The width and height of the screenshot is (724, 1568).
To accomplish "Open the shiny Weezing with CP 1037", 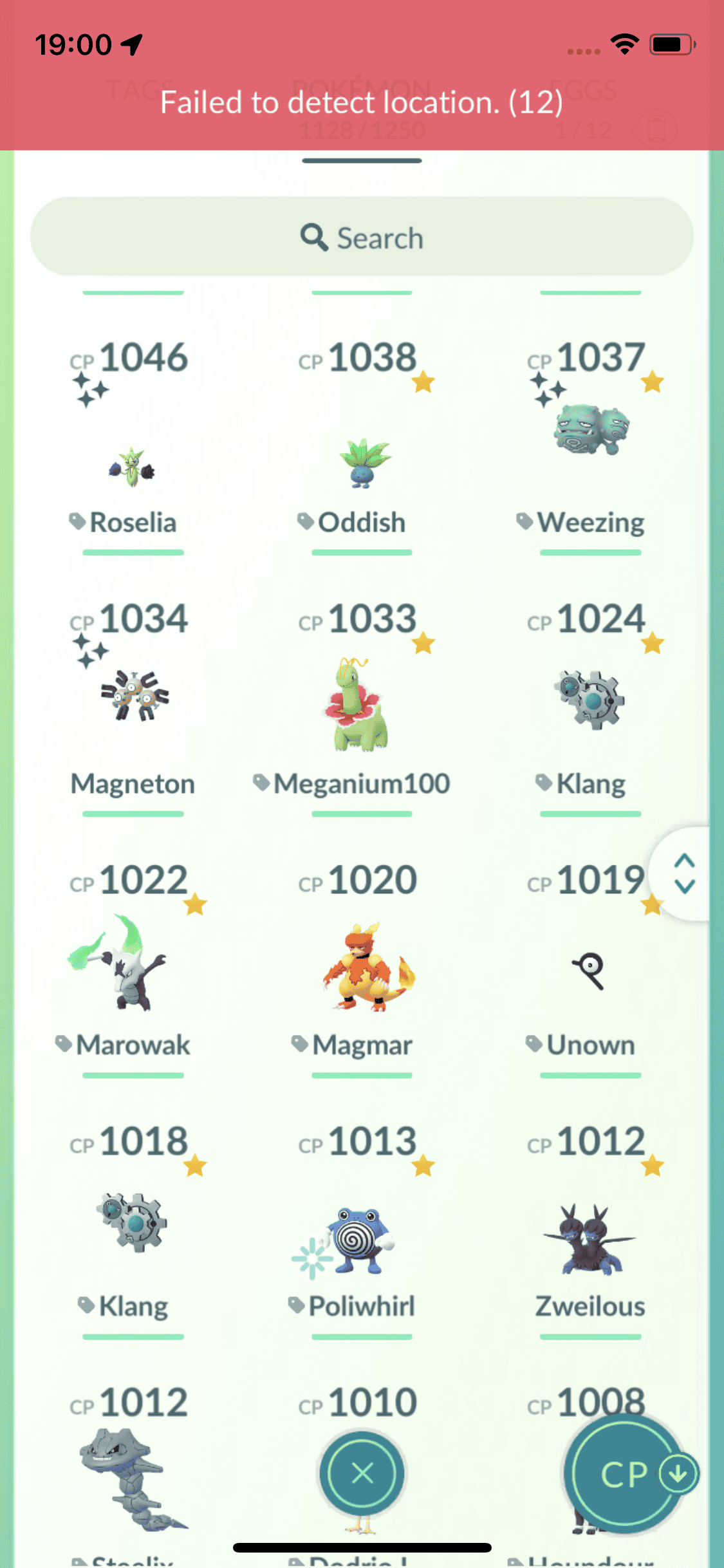I will pyautogui.click(x=591, y=431).
